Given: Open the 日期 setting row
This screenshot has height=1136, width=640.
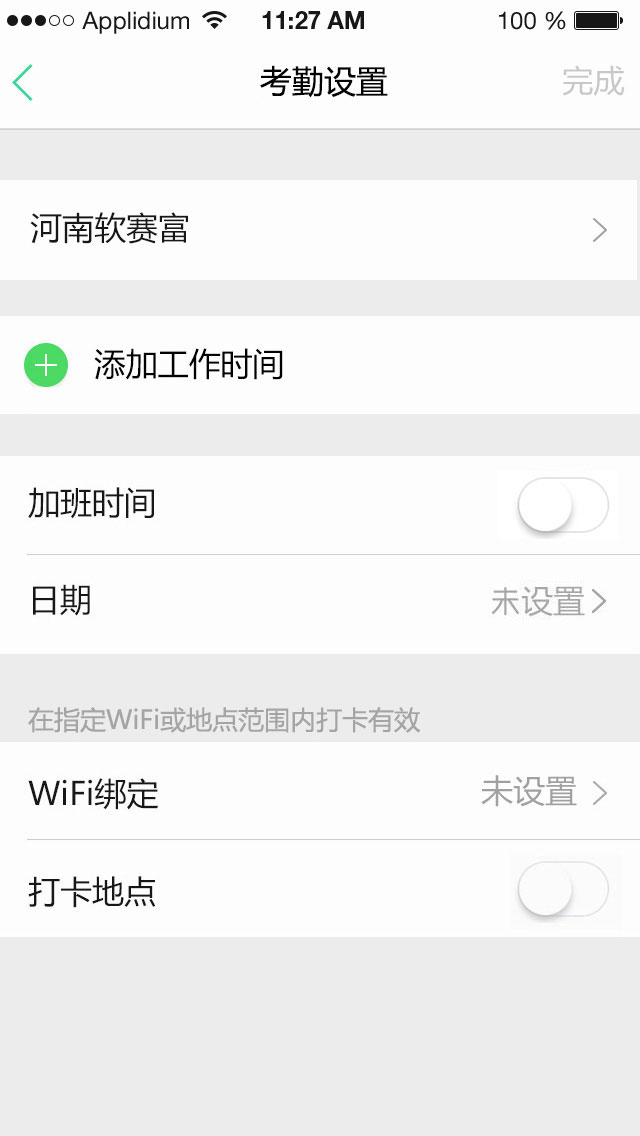Looking at the screenshot, I should pos(320,604).
